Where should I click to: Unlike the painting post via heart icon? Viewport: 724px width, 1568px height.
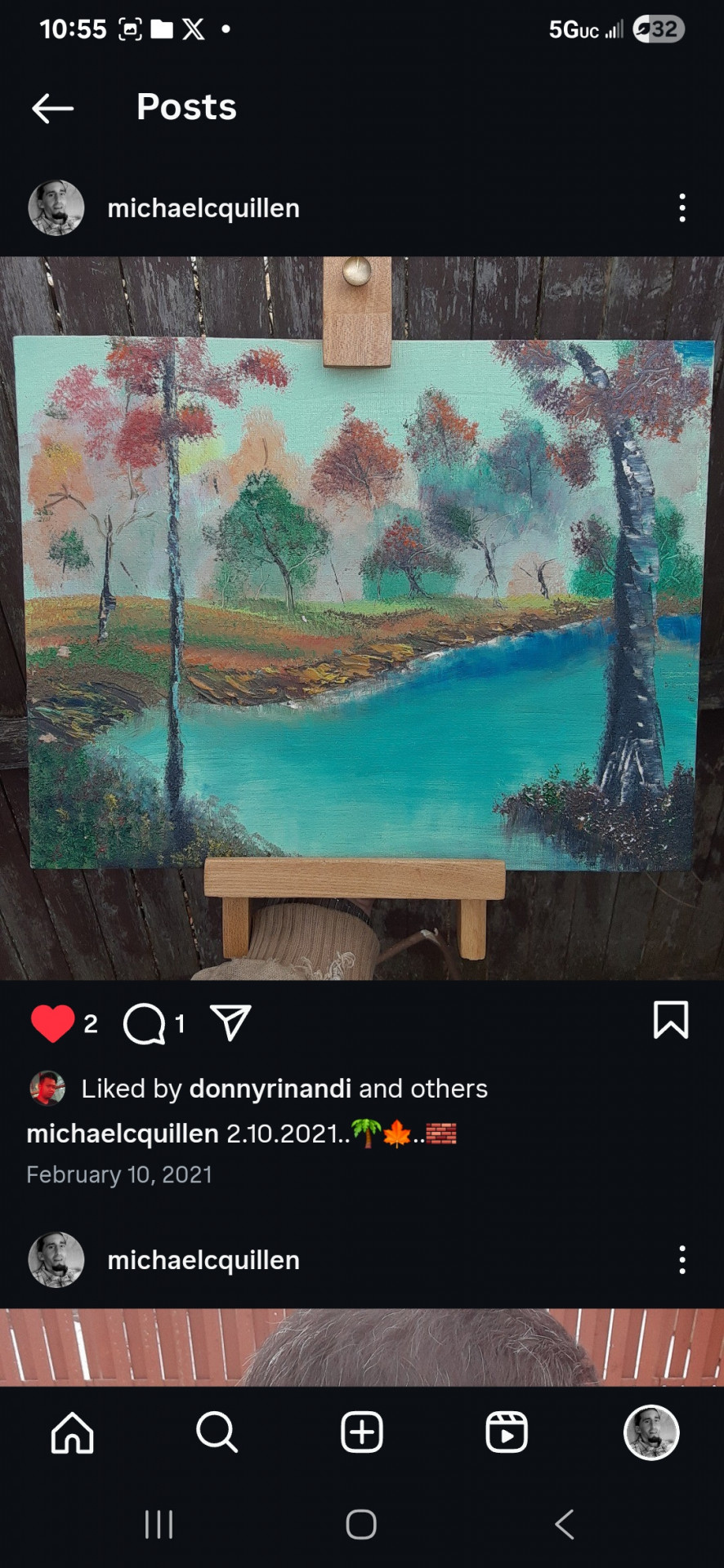click(x=52, y=1023)
